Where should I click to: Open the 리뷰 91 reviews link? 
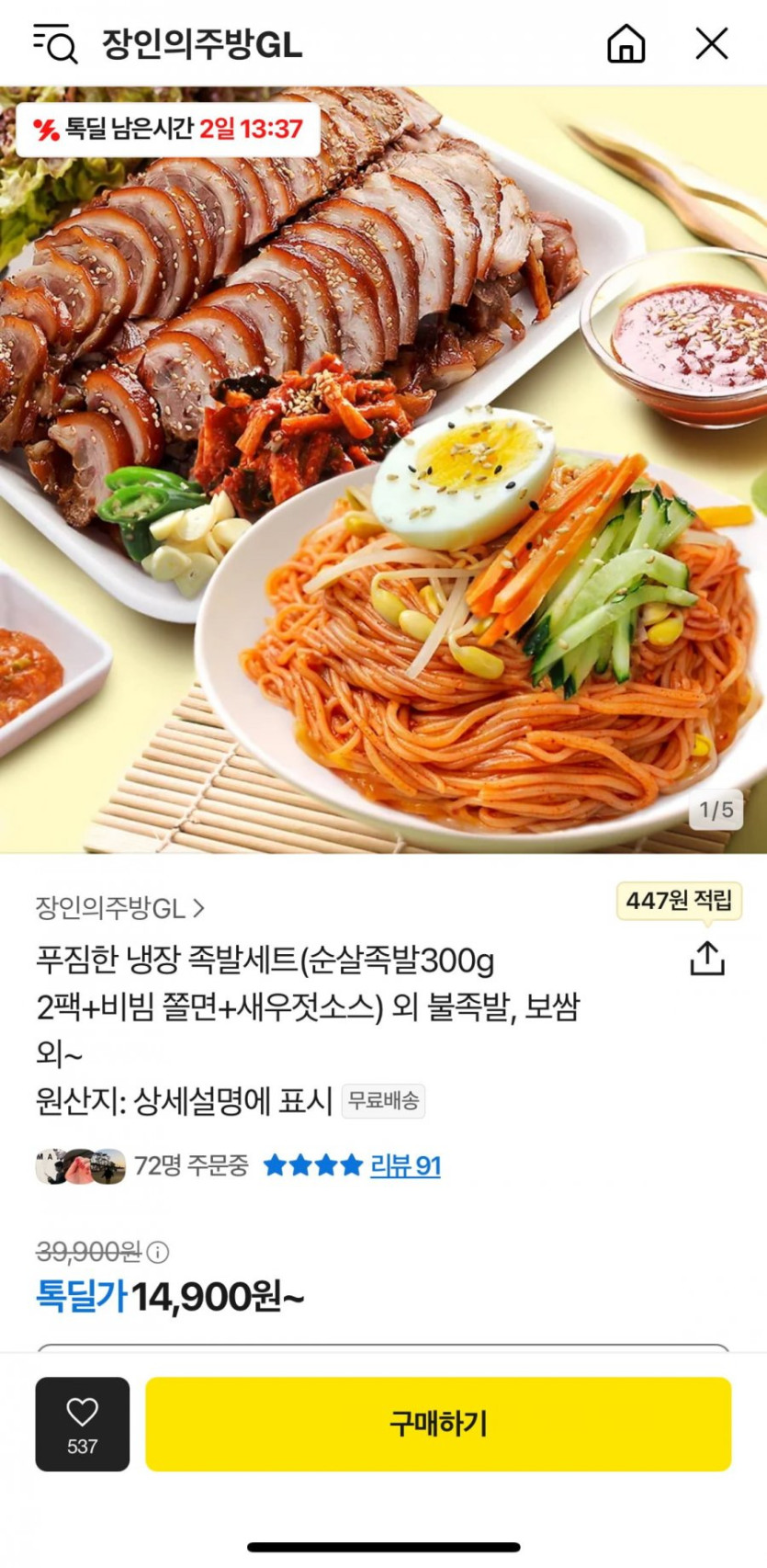point(405,1166)
